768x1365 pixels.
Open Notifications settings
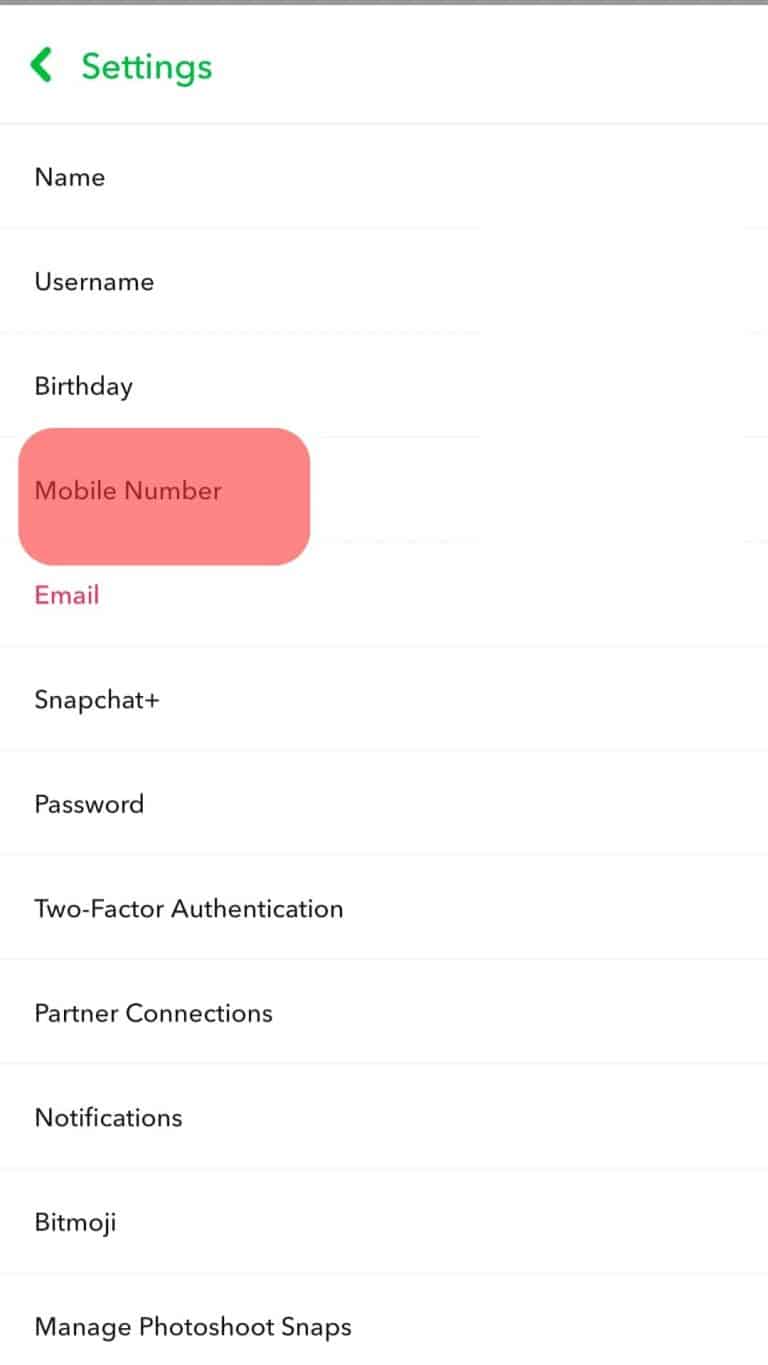108,1117
